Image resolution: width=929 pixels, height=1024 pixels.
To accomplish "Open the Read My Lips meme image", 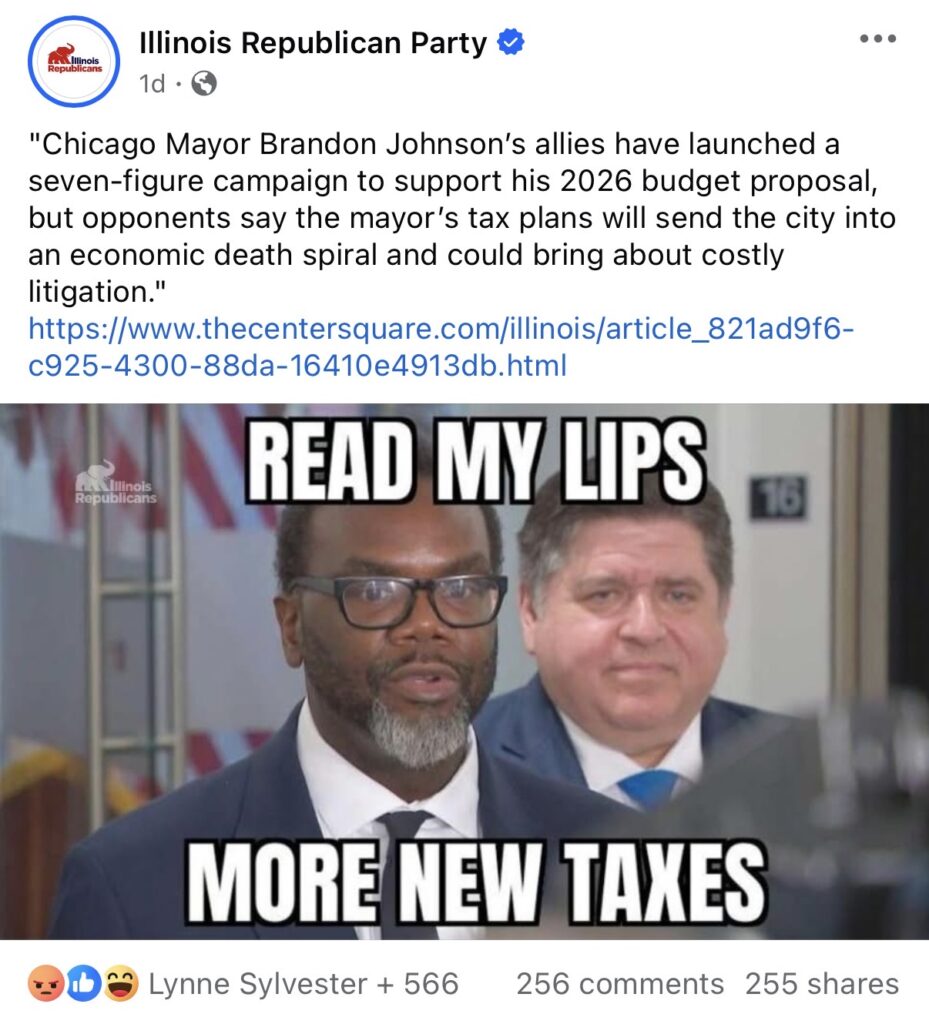I will (464, 670).
